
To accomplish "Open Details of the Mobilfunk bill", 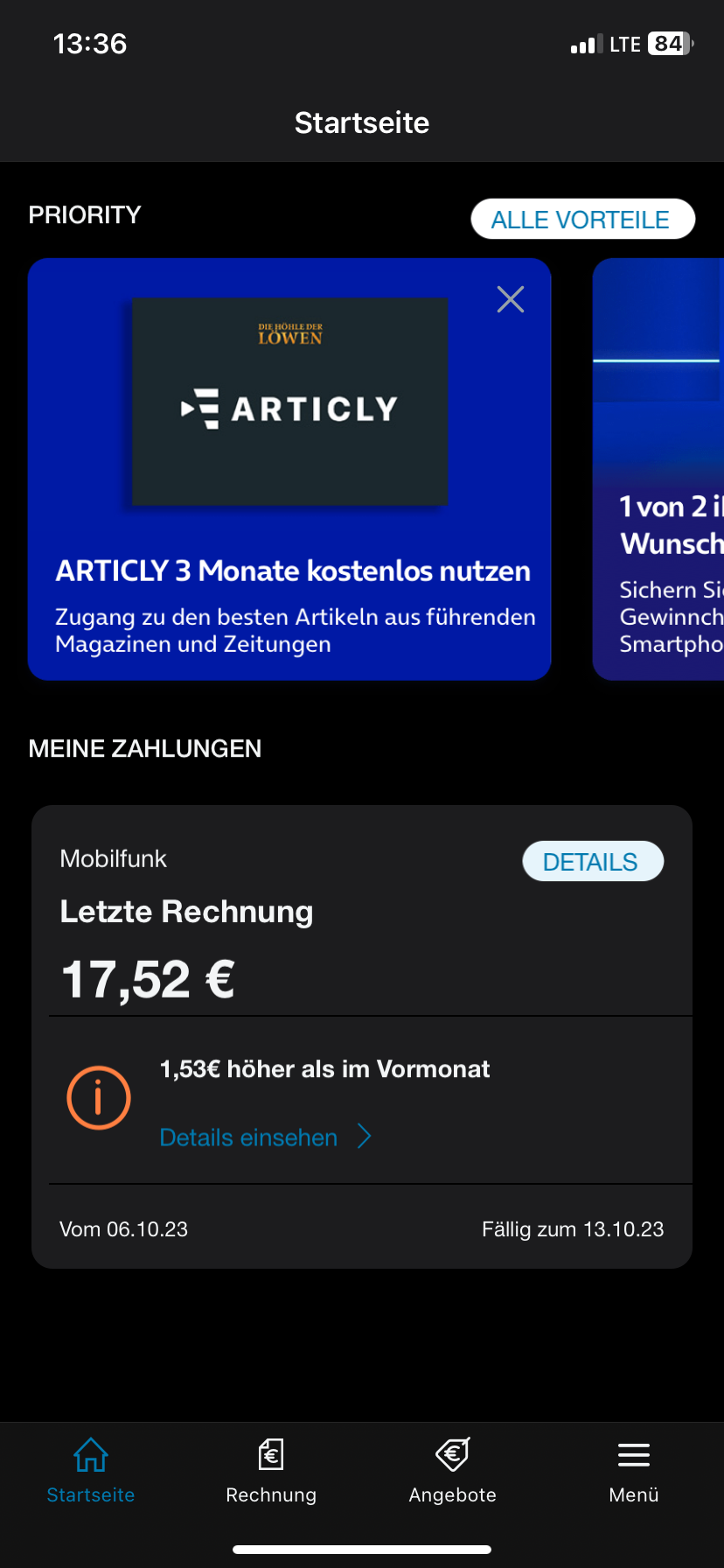I will click(x=592, y=862).
